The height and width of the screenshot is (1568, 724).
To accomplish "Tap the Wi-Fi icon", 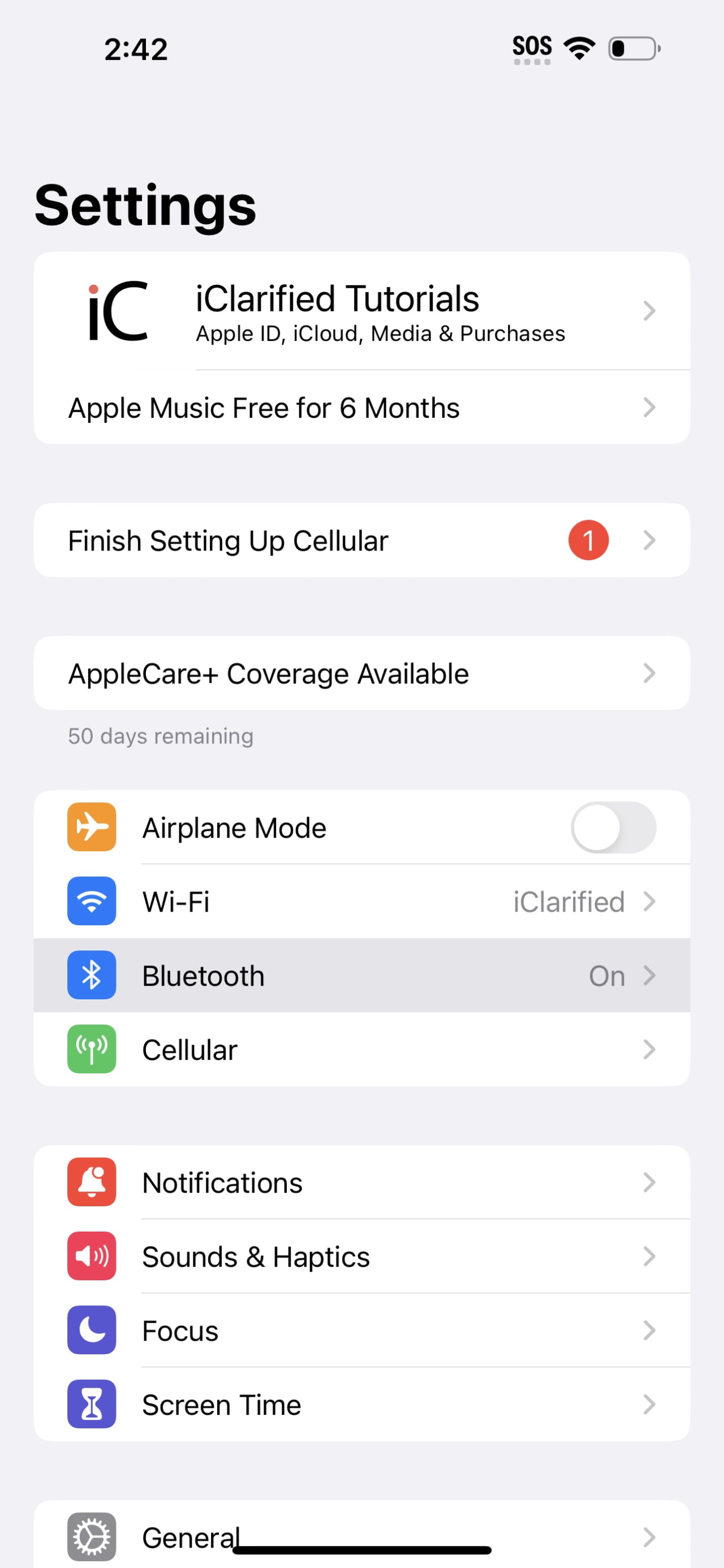I will pyautogui.click(x=90, y=902).
